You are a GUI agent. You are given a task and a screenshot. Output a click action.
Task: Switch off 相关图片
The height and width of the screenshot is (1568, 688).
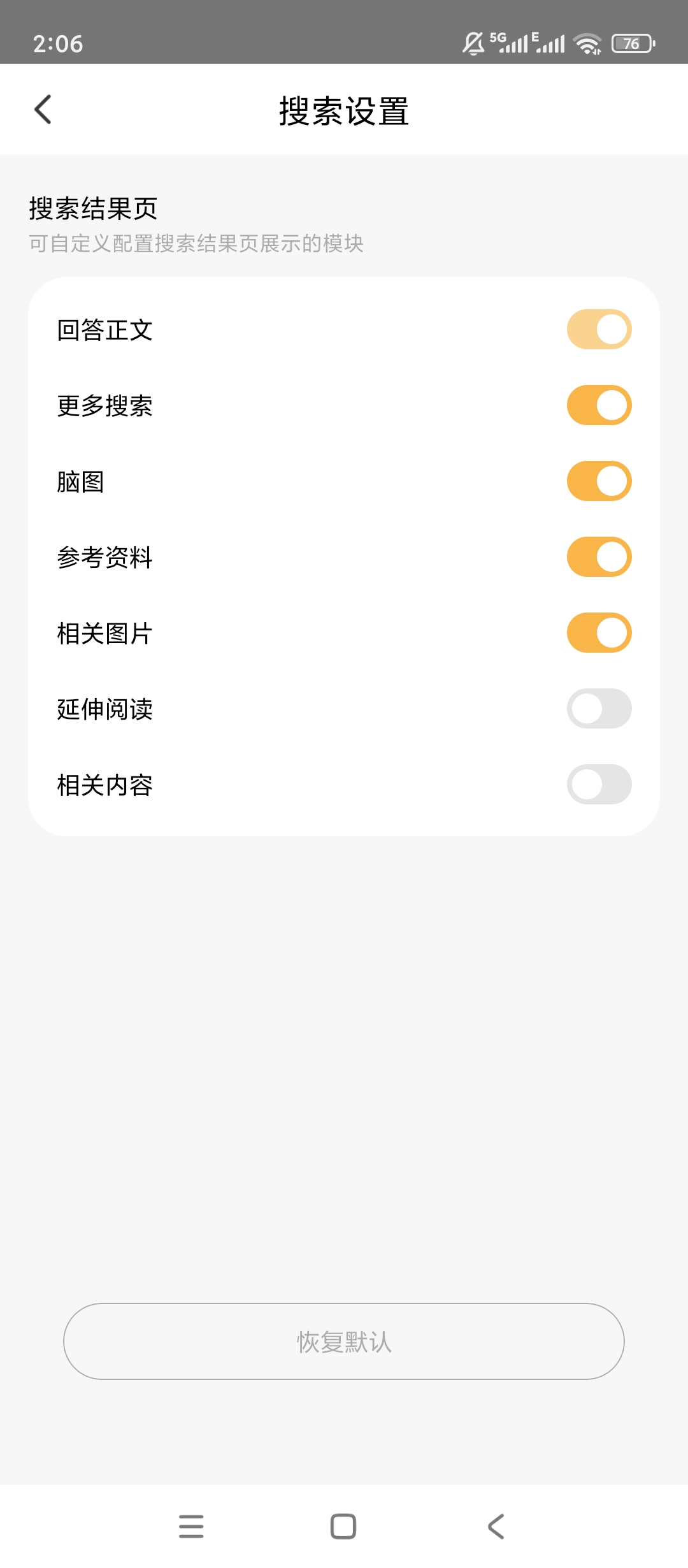(x=598, y=633)
